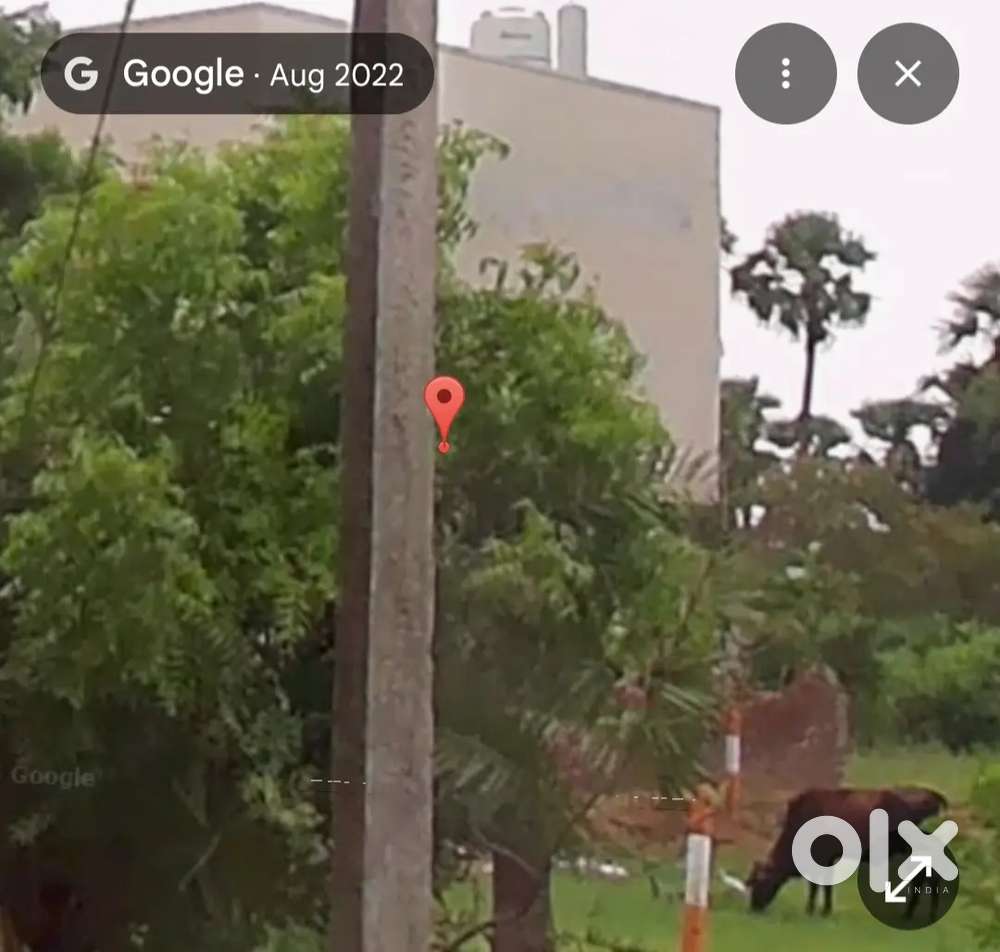Open the three-dot overflow menu
The width and height of the screenshot is (1000, 952).
click(786, 73)
